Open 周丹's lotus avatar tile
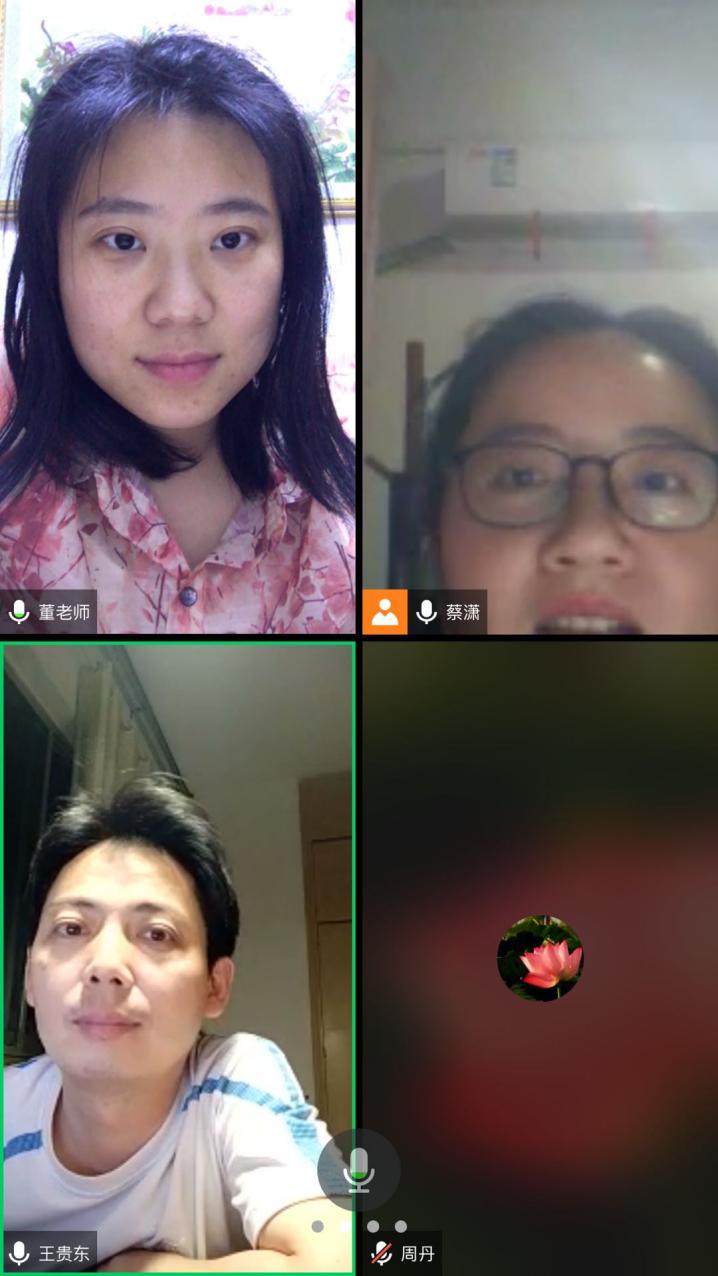718x1276 pixels. (540, 957)
